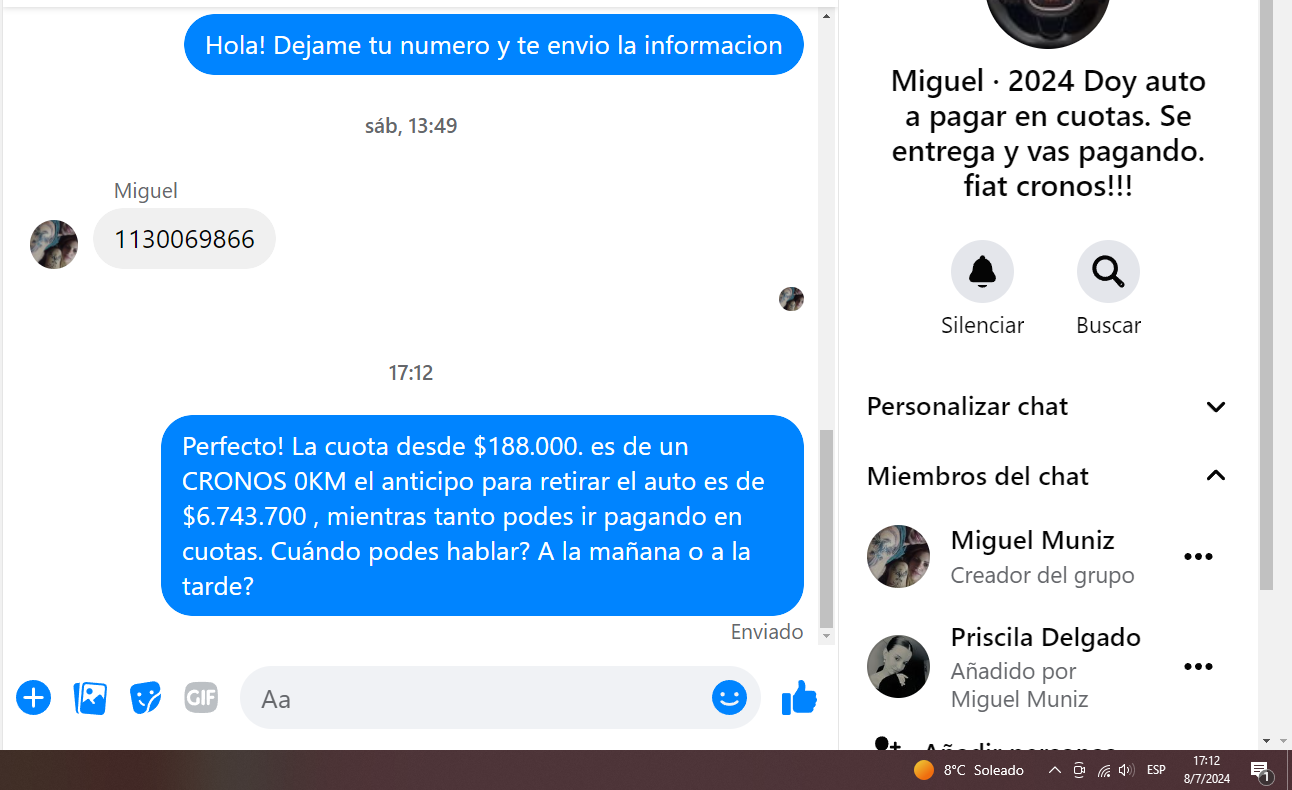
Task: Open the plus attachments menu
Action: pos(33,697)
